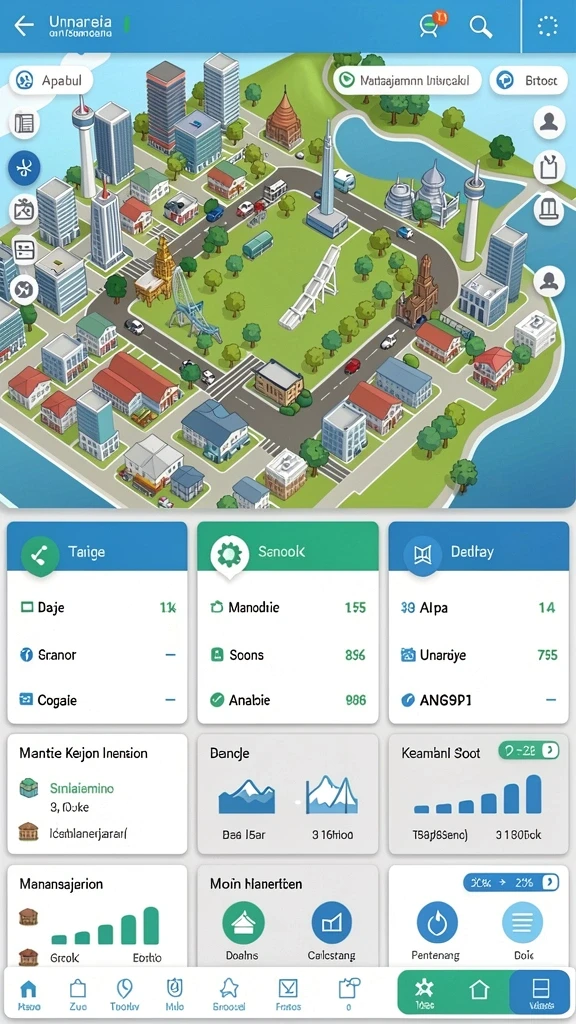Open the search magnifier in the top bar
This screenshot has height=1024, width=576.
[x=481, y=26]
